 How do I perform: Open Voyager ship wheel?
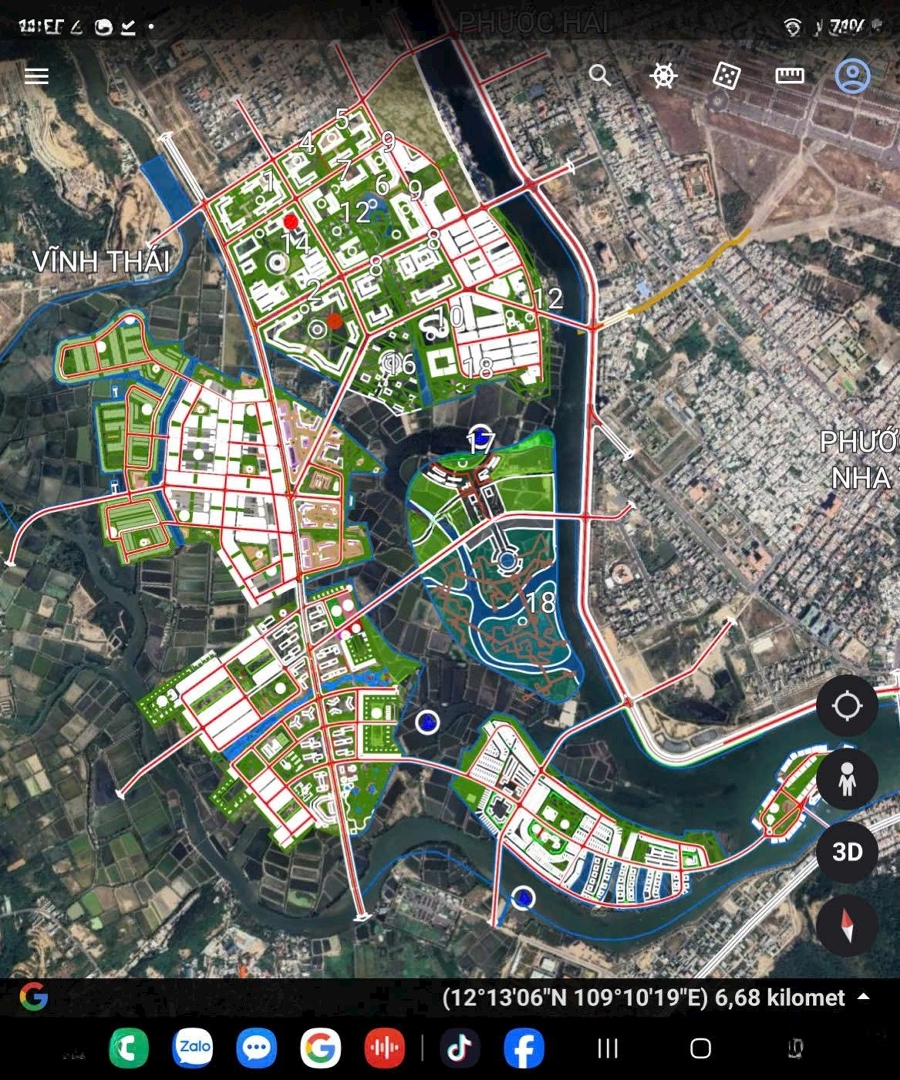[x=664, y=76]
